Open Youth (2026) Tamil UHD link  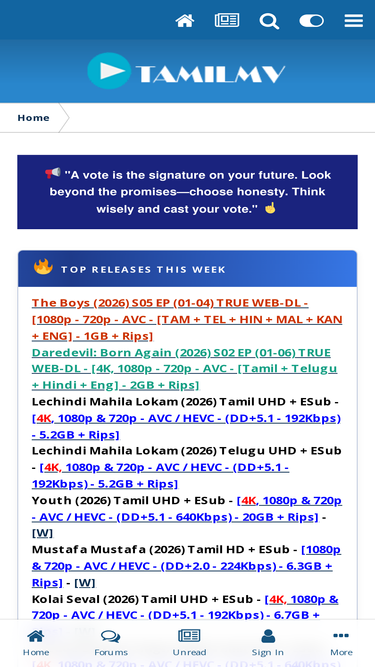click(187, 509)
